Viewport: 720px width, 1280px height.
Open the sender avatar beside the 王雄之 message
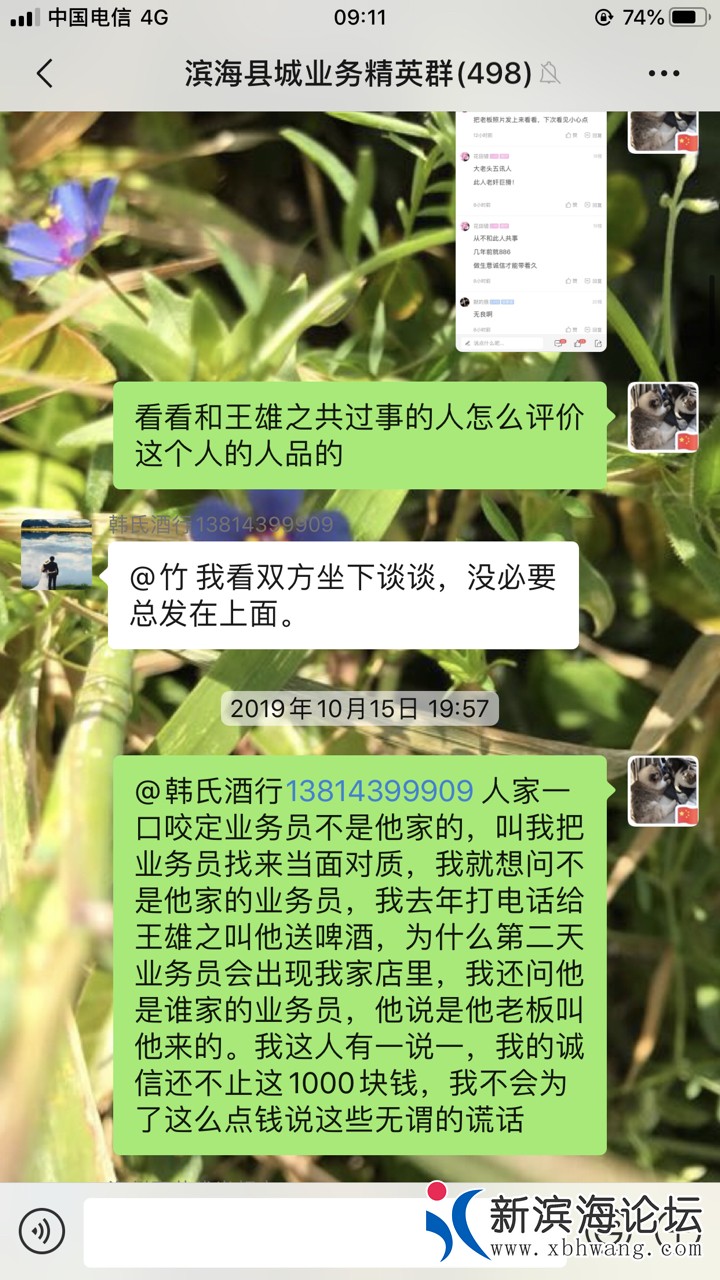(663, 417)
